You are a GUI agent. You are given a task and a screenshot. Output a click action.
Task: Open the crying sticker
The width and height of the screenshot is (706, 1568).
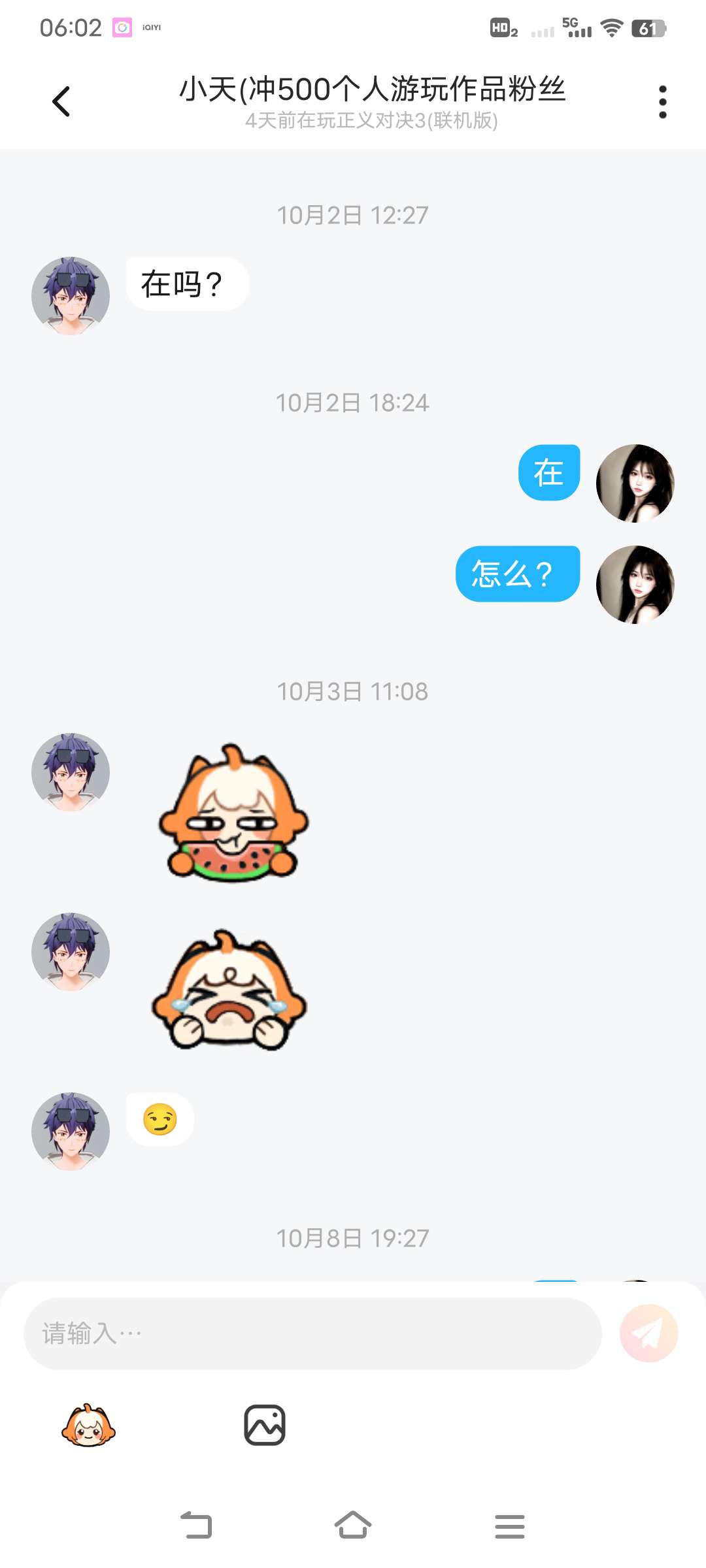229,991
